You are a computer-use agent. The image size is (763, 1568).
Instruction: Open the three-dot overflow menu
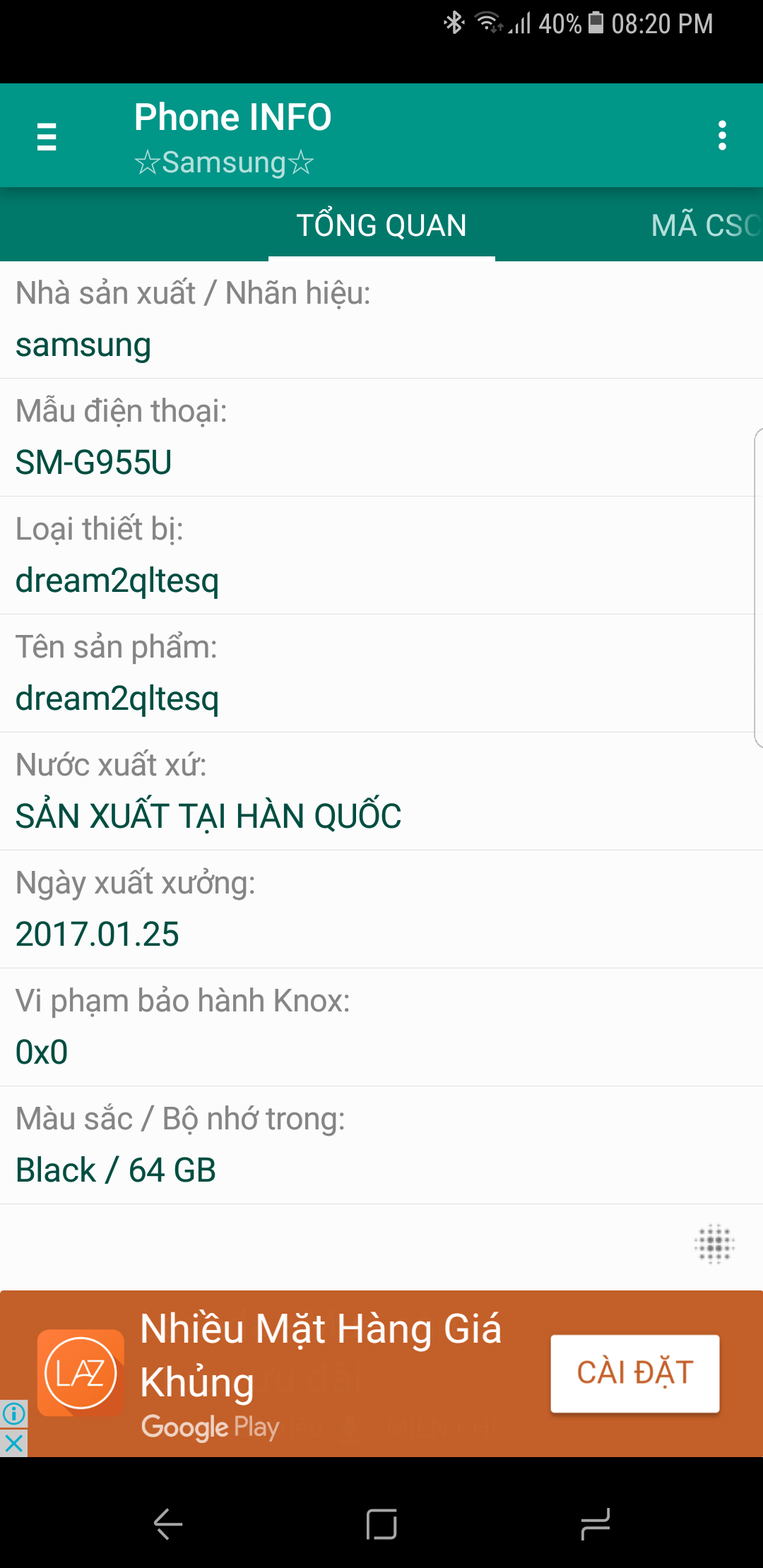[x=721, y=135]
